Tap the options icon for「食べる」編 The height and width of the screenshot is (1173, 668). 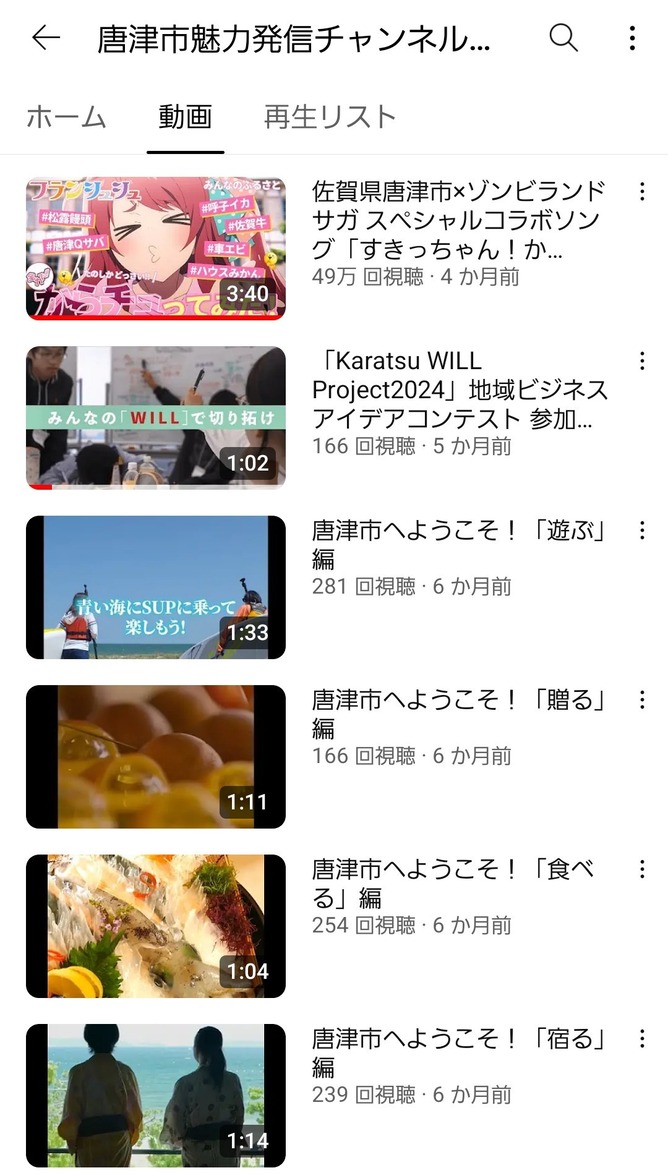[x=642, y=870]
